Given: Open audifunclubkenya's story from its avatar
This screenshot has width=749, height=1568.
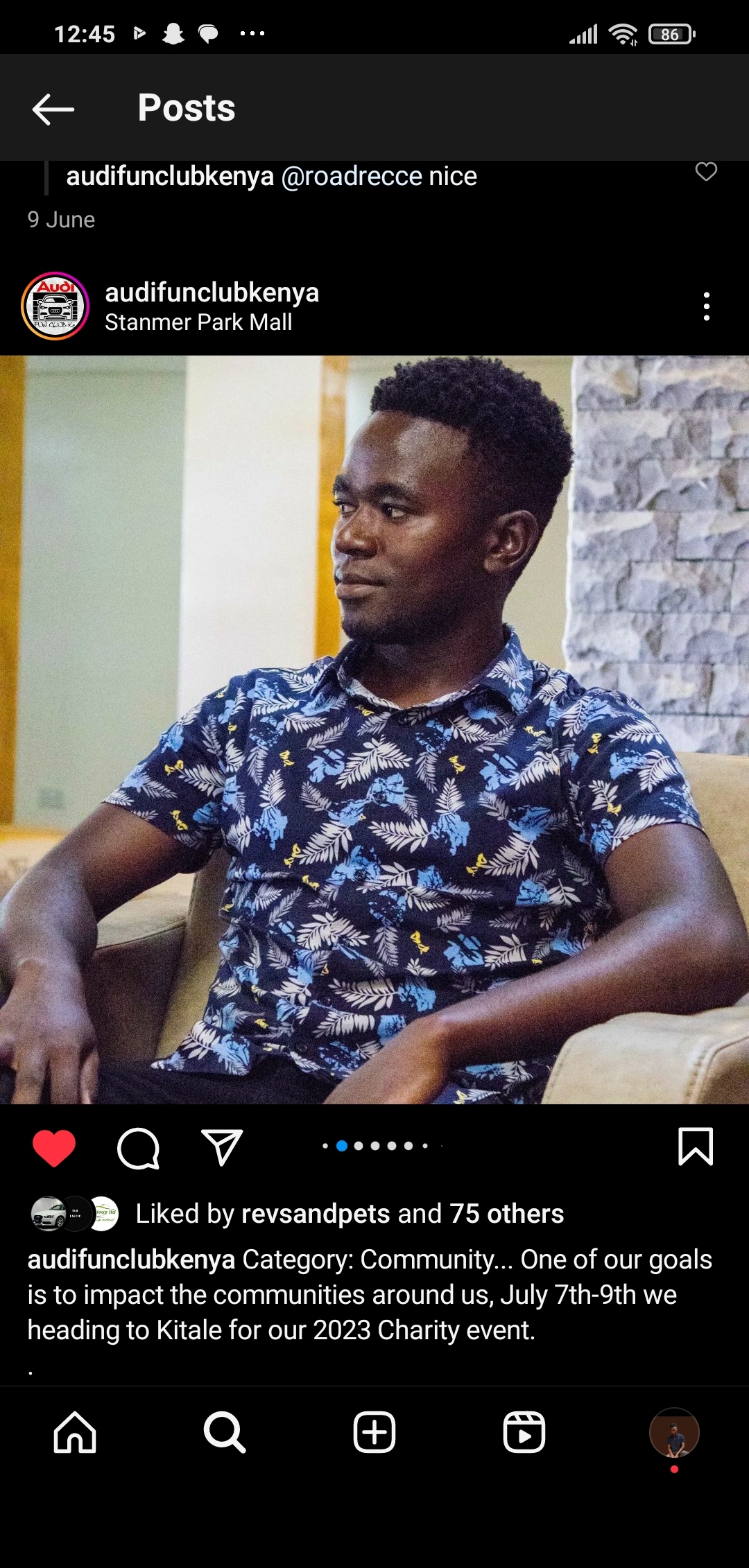Looking at the screenshot, I should coord(55,306).
